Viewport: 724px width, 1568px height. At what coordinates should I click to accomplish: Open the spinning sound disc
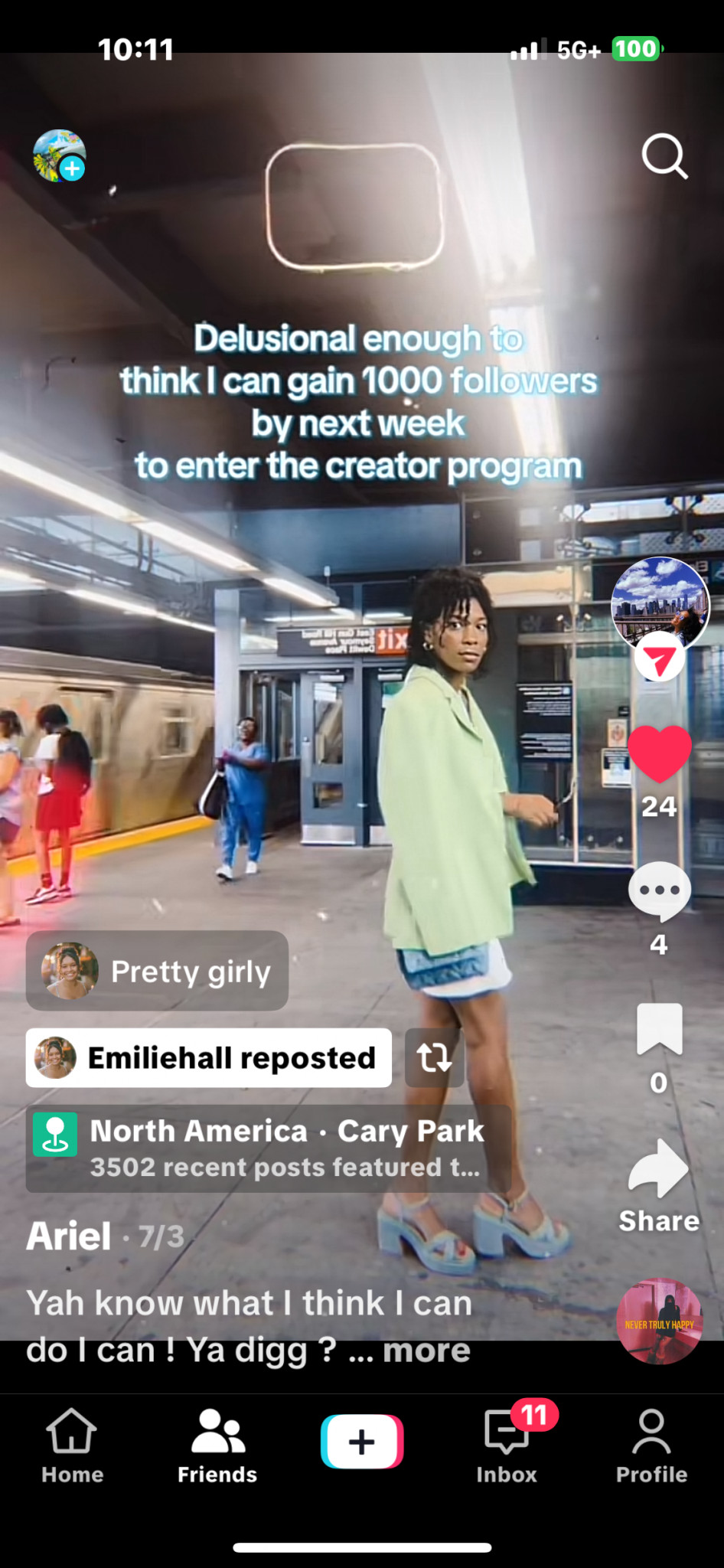659,1321
